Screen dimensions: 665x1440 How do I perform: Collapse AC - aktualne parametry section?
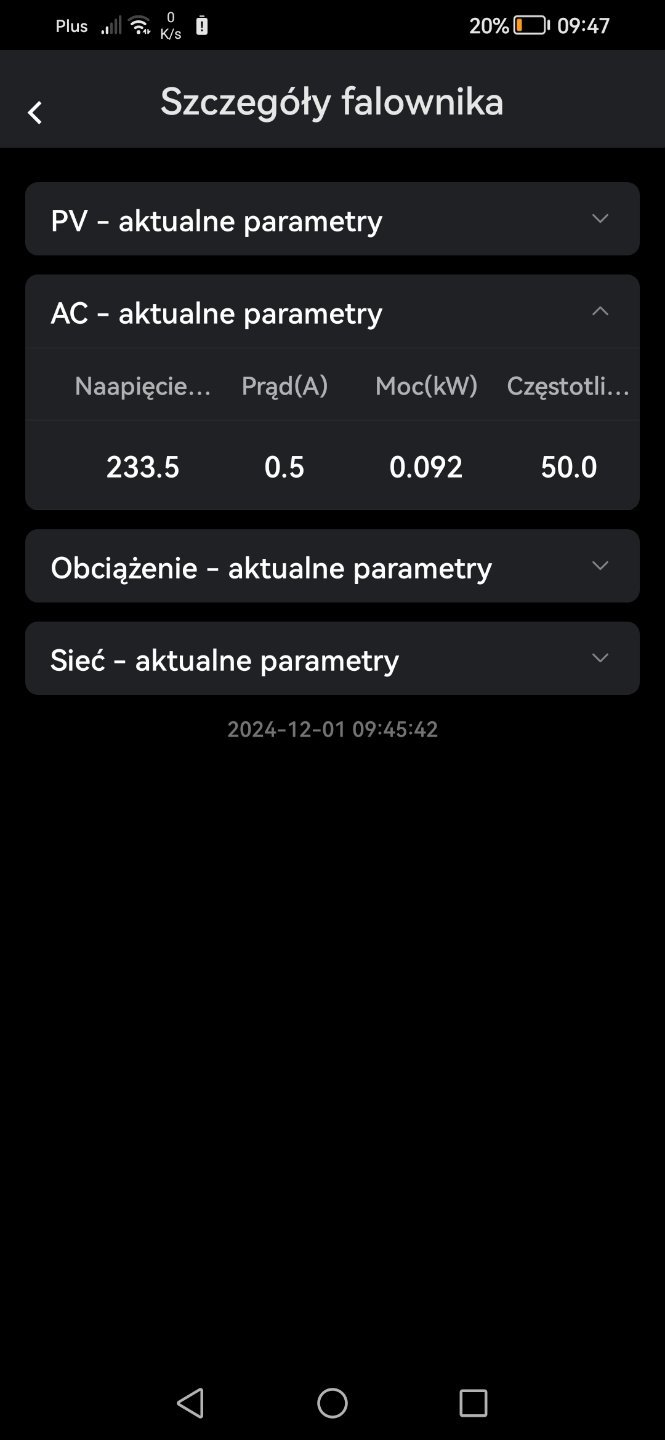click(599, 312)
